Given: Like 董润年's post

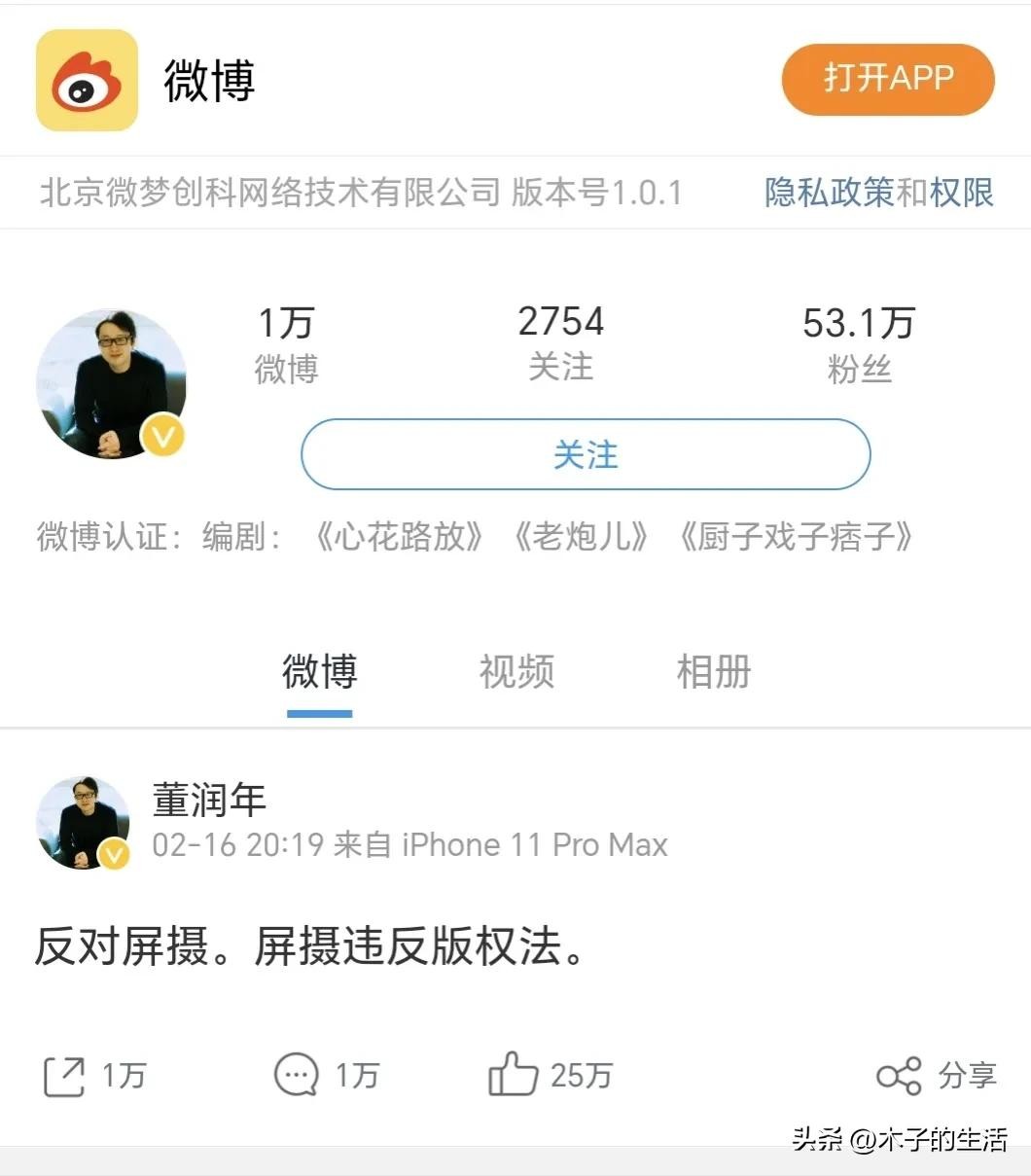Looking at the screenshot, I should click(550, 1076).
